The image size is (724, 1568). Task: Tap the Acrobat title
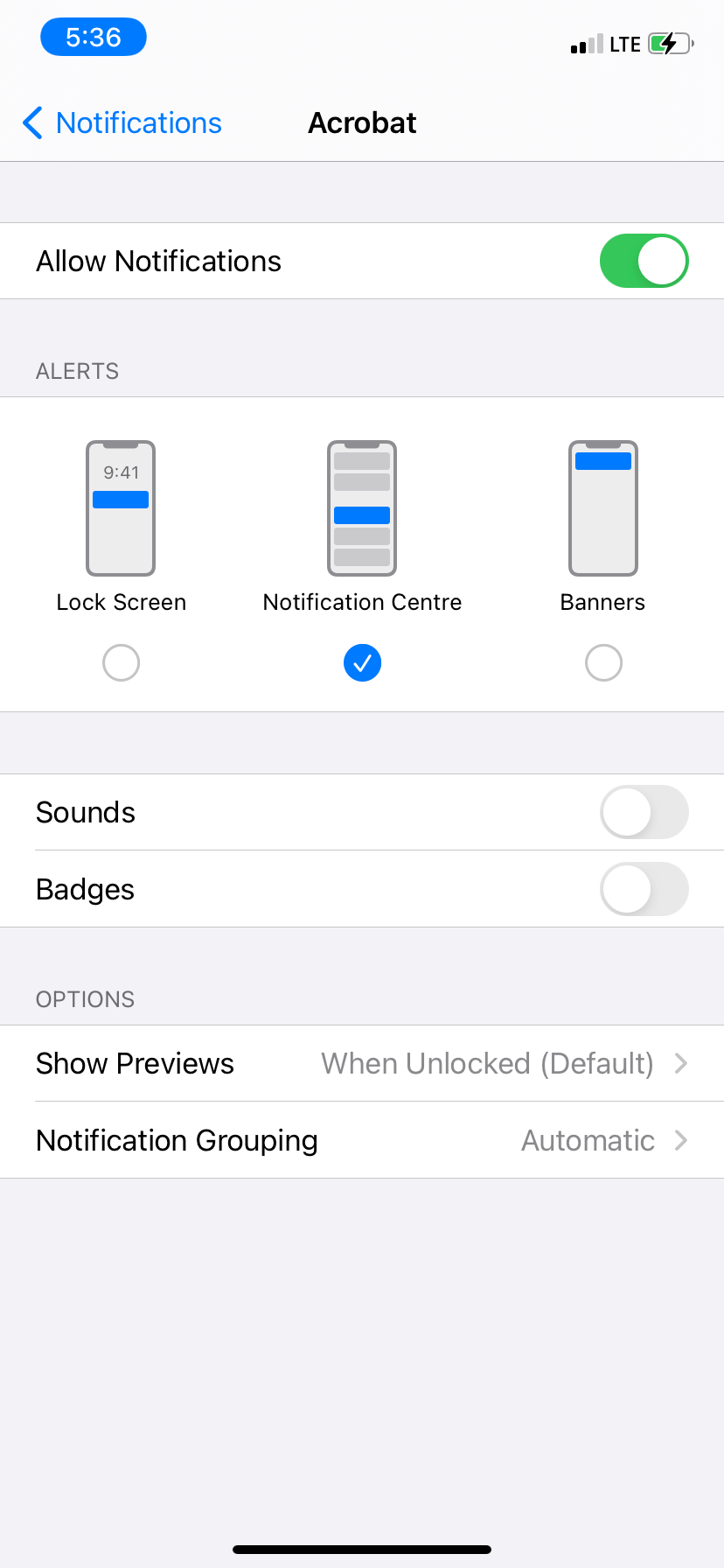pyautogui.click(x=362, y=123)
